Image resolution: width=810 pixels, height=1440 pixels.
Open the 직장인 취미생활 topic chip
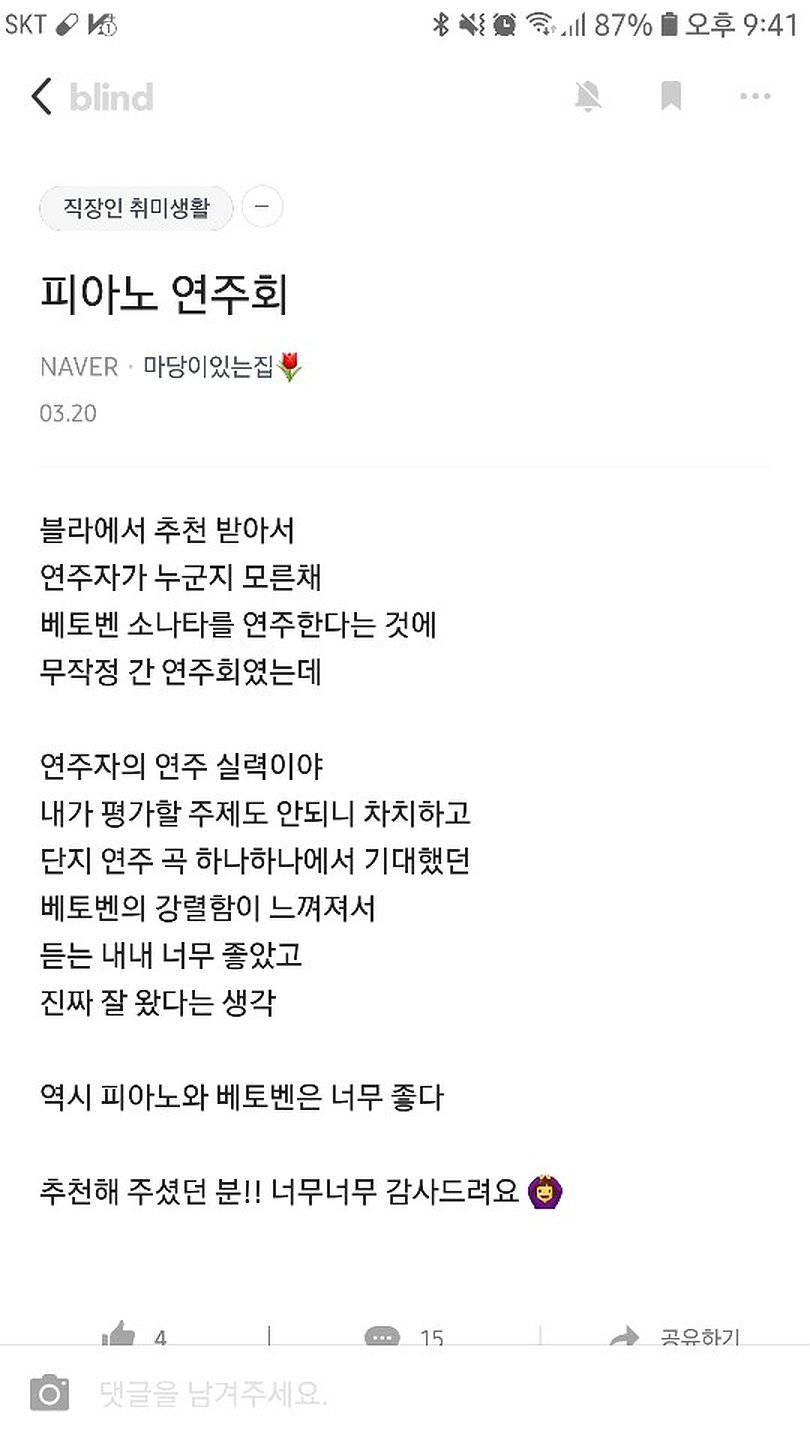point(135,208)
